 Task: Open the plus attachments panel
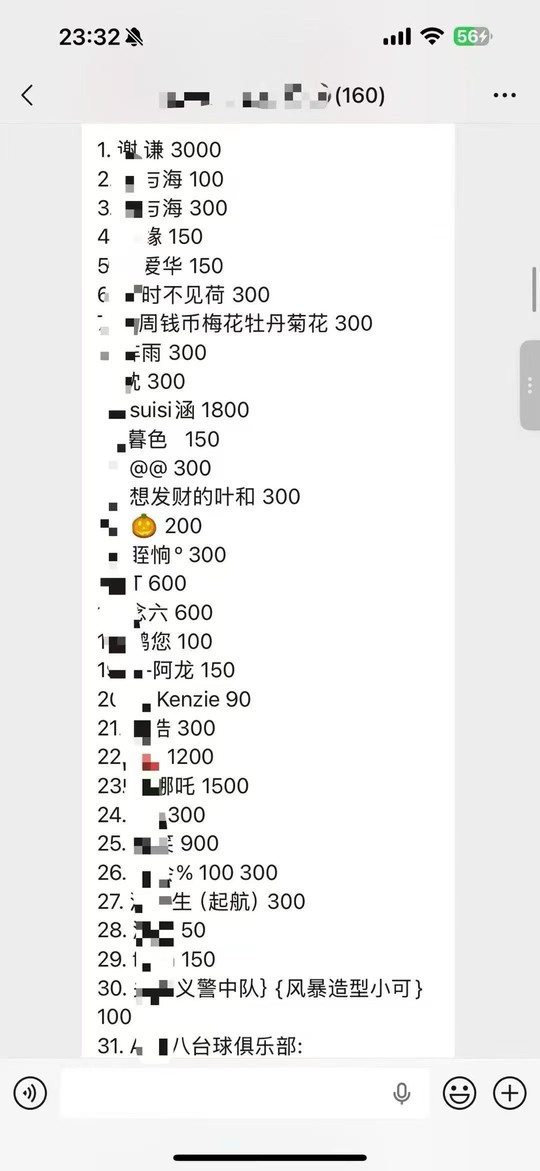tap(509, 1093)
